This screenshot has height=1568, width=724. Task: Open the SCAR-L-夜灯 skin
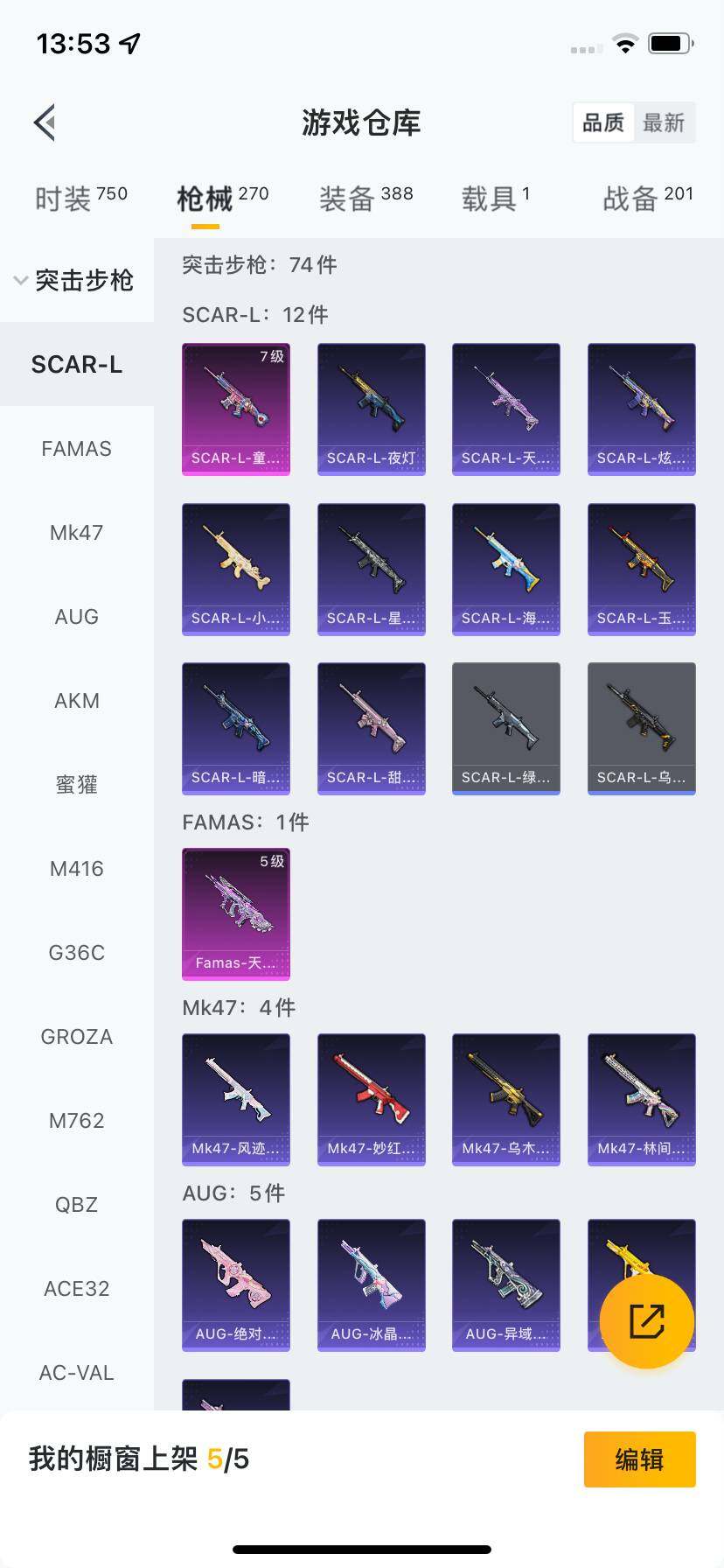pos(372,409)
